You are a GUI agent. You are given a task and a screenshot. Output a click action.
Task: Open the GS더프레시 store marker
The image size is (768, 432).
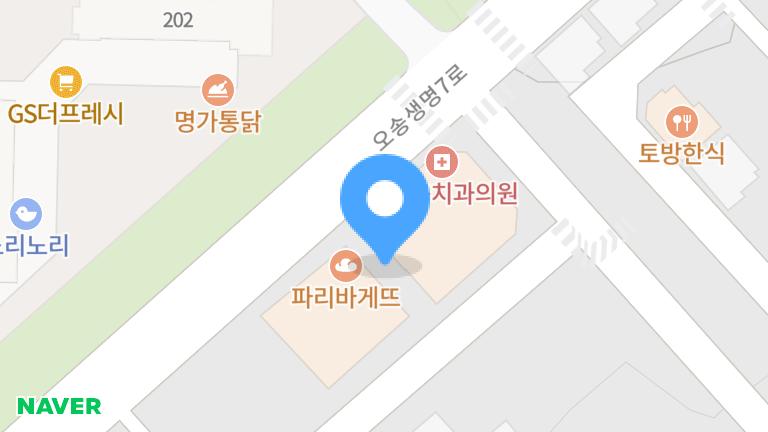coord(66,82)
